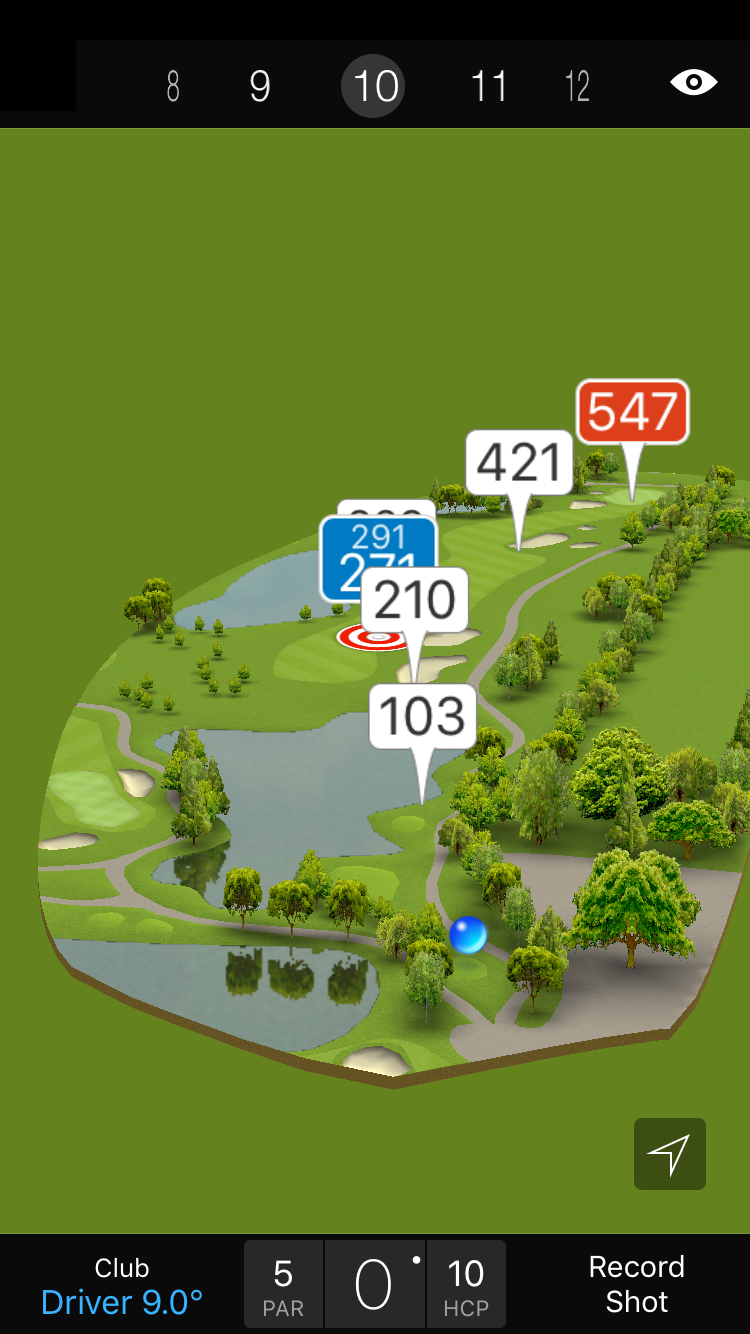Jump to hole 8
Image resolution: width=750 pixels, height=1334 pixels.
173,87
